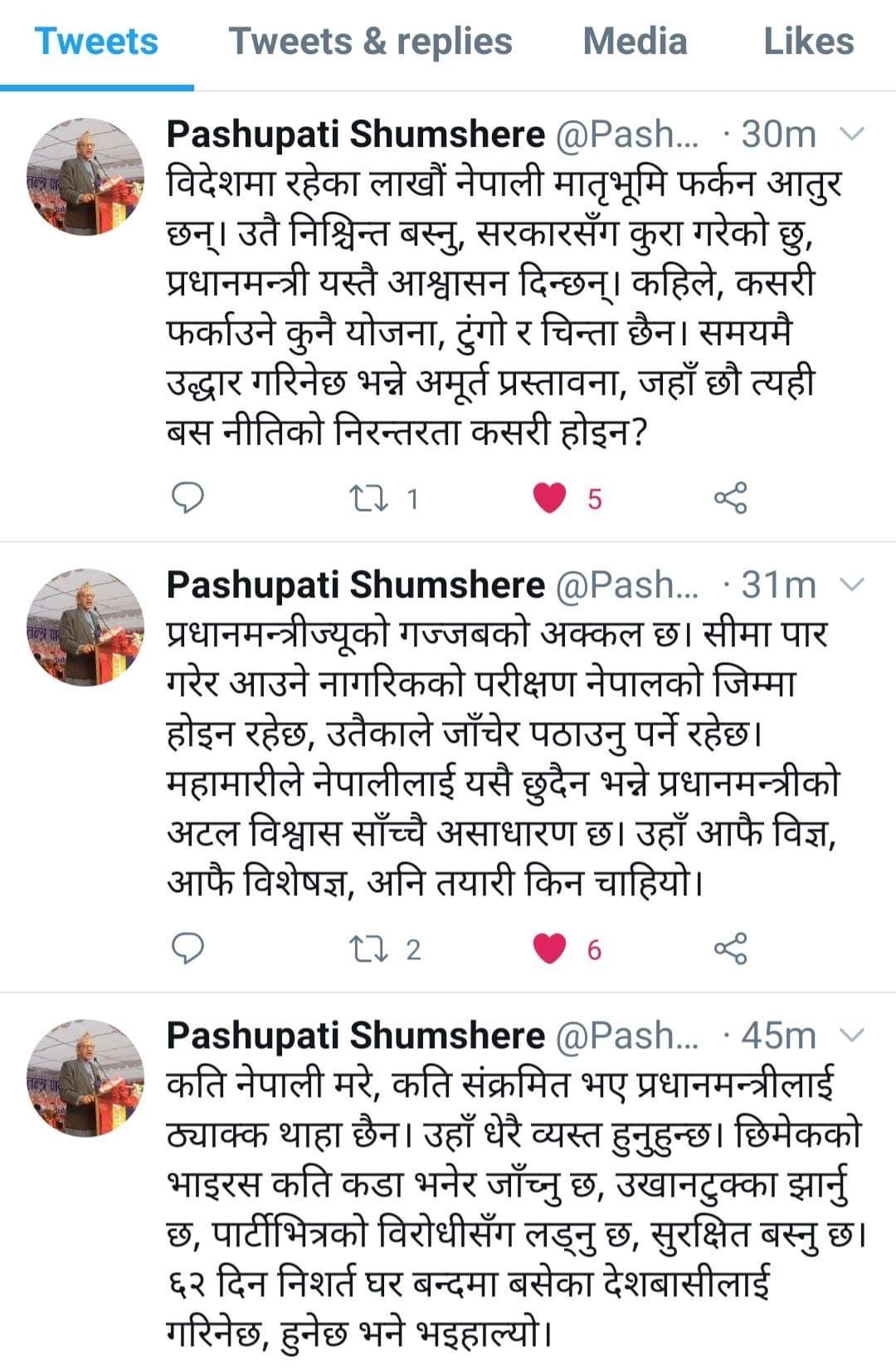Open the dropdown arrow on the 45m tweet

tap(852, 1035)
